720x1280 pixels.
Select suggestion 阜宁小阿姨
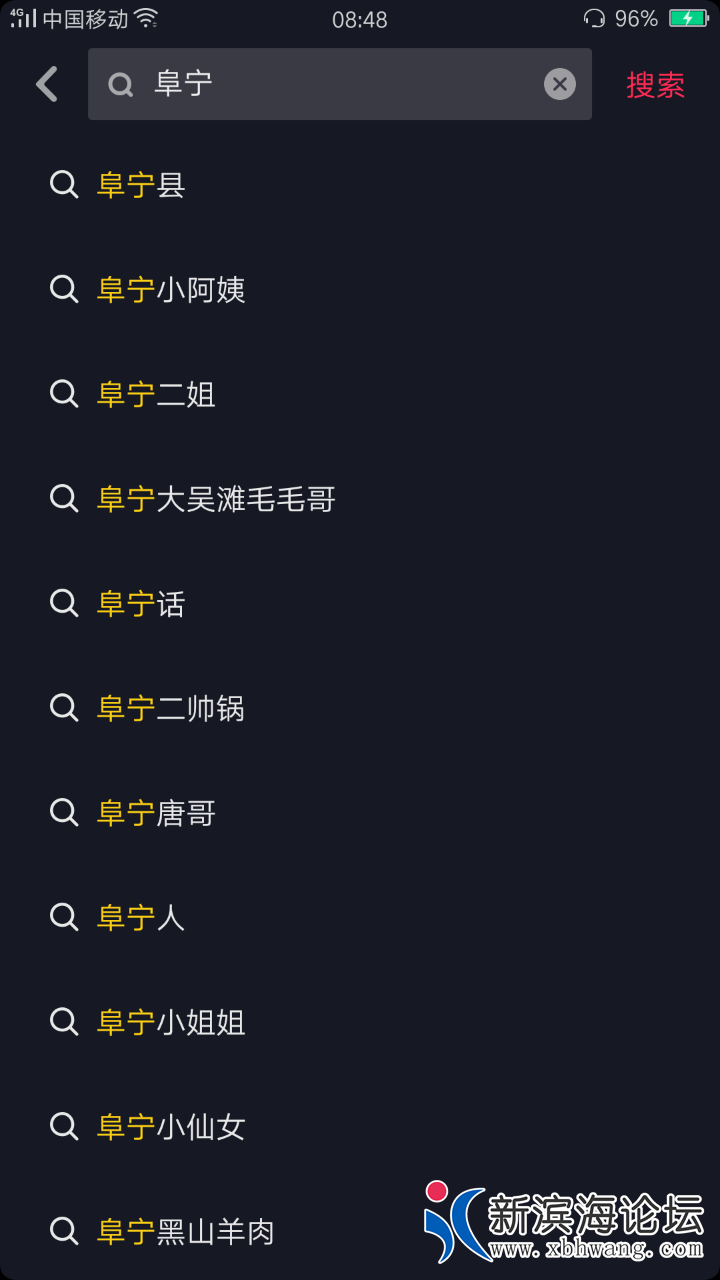tap(171, 290)
